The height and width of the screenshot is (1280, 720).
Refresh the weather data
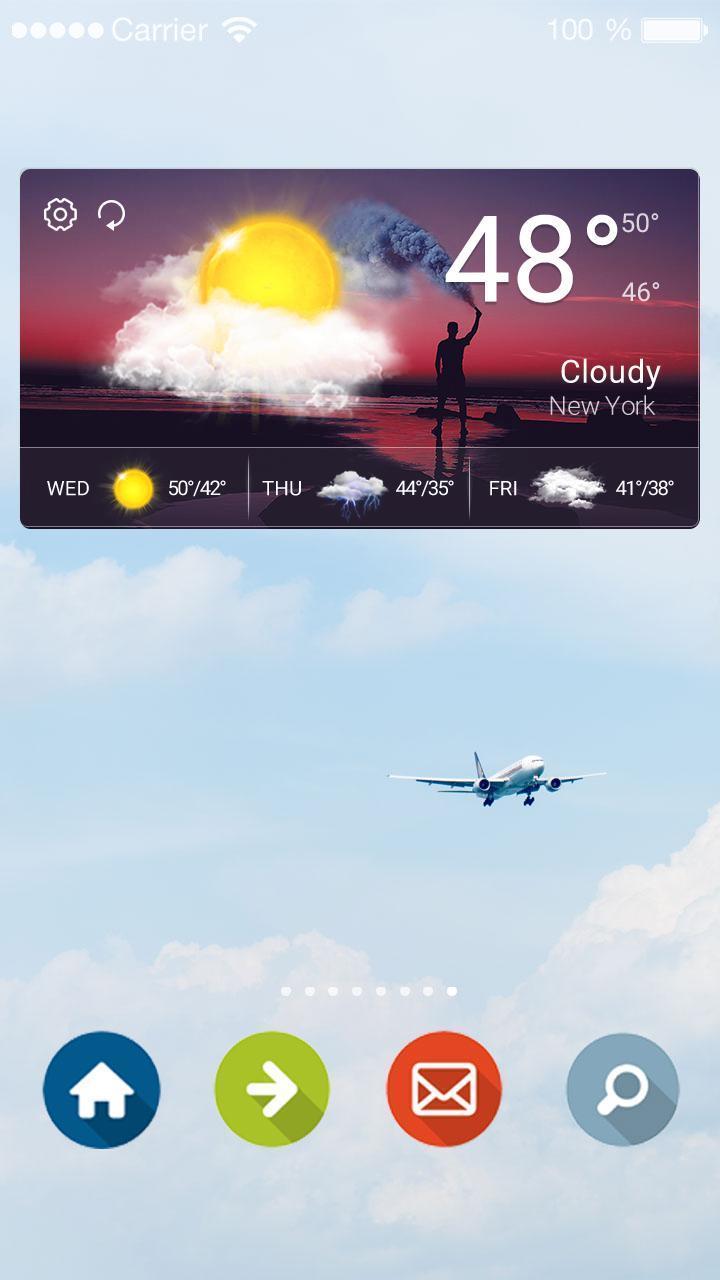[111, 216]
